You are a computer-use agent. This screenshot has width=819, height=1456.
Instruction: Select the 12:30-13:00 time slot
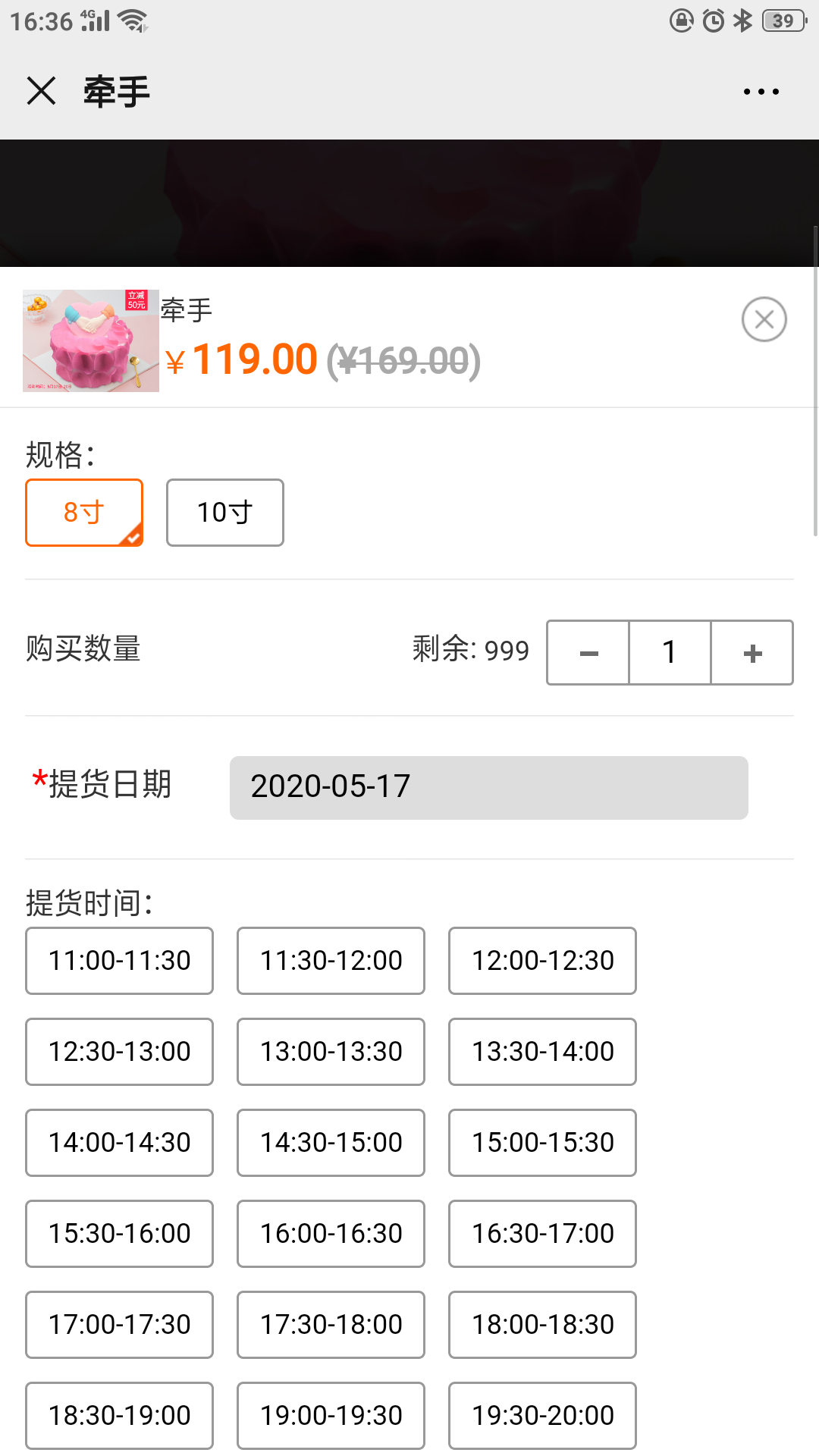[120, 1052]
